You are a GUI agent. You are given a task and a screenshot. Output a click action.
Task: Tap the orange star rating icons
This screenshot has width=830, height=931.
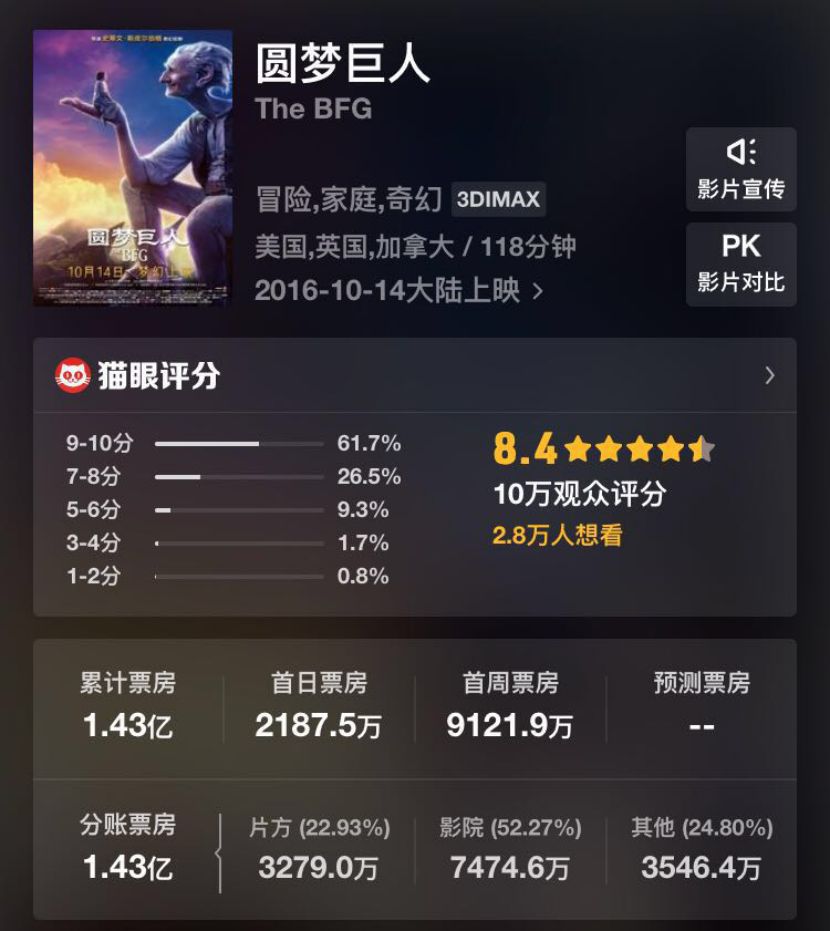638,449
